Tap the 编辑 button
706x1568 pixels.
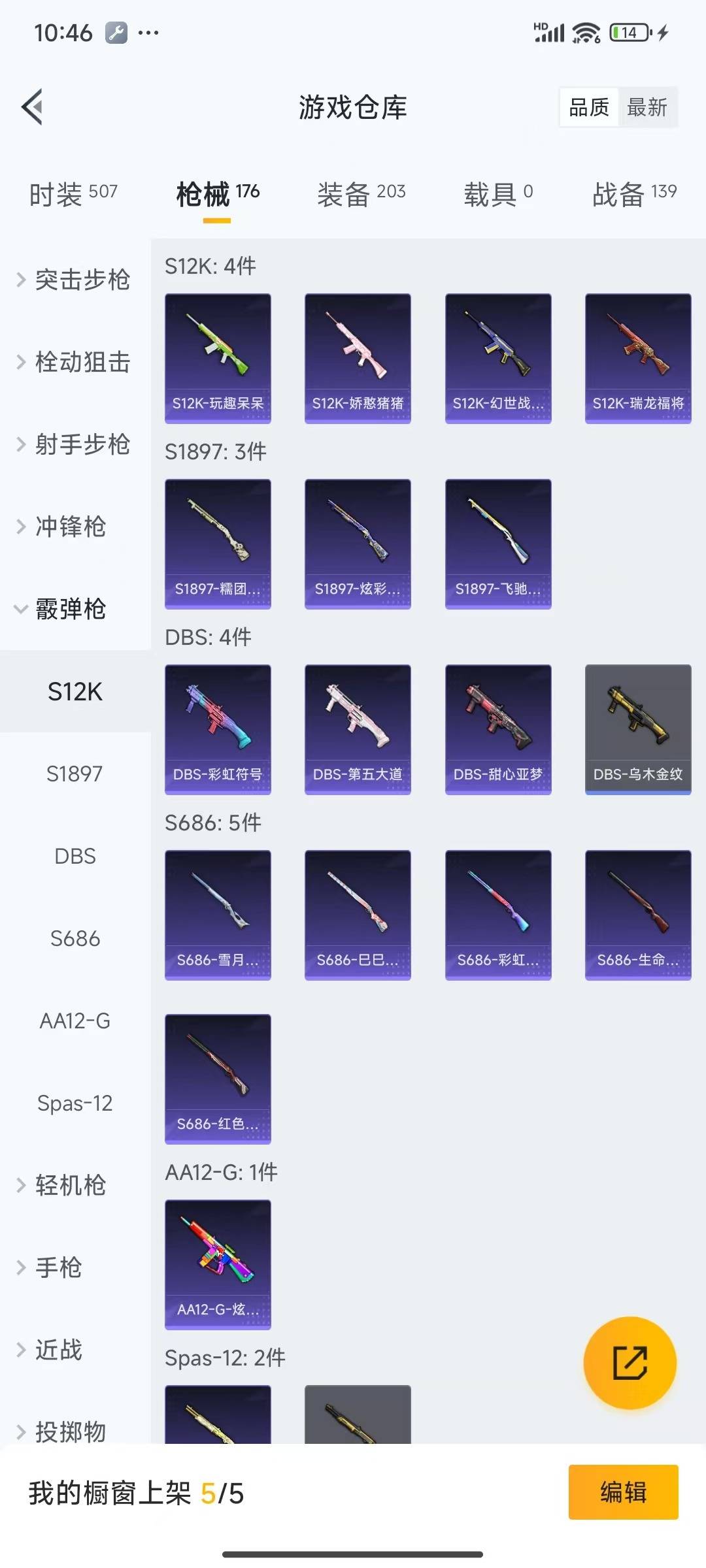coord(622,1492)
